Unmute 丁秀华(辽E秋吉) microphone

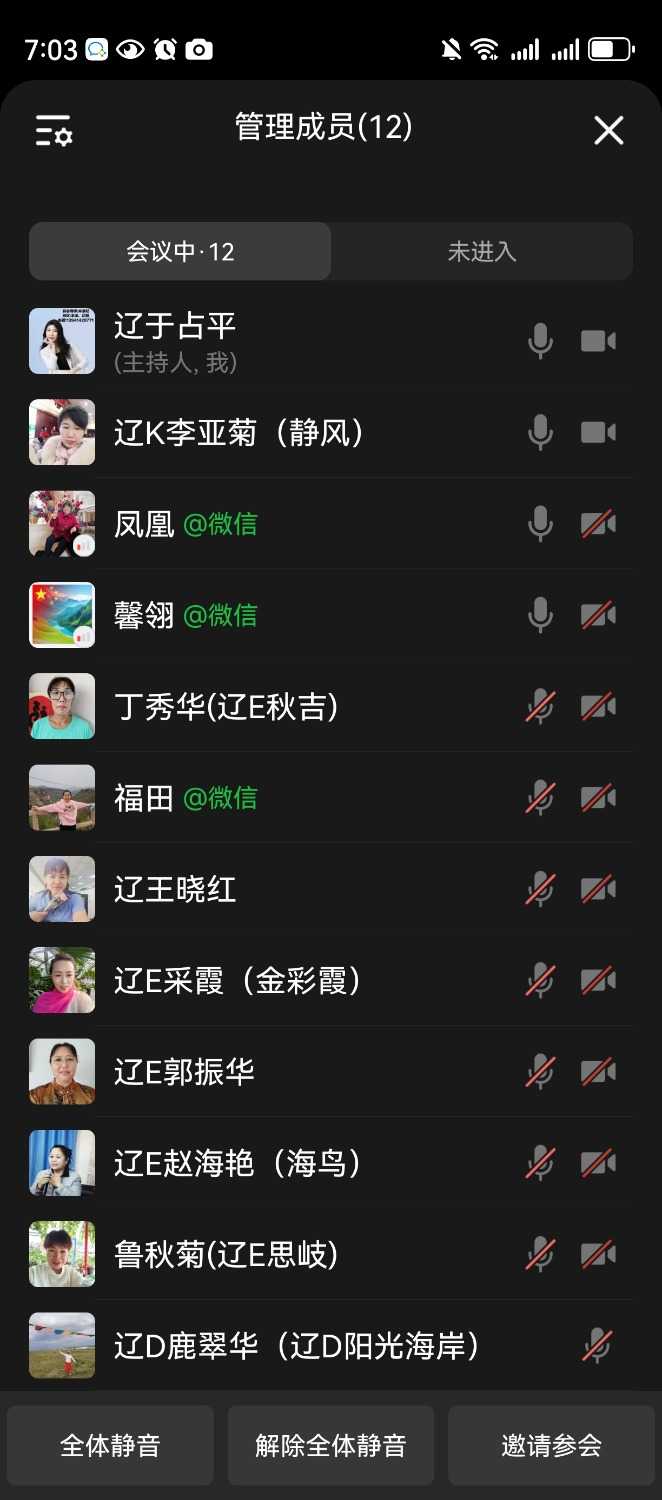point(540,707)
